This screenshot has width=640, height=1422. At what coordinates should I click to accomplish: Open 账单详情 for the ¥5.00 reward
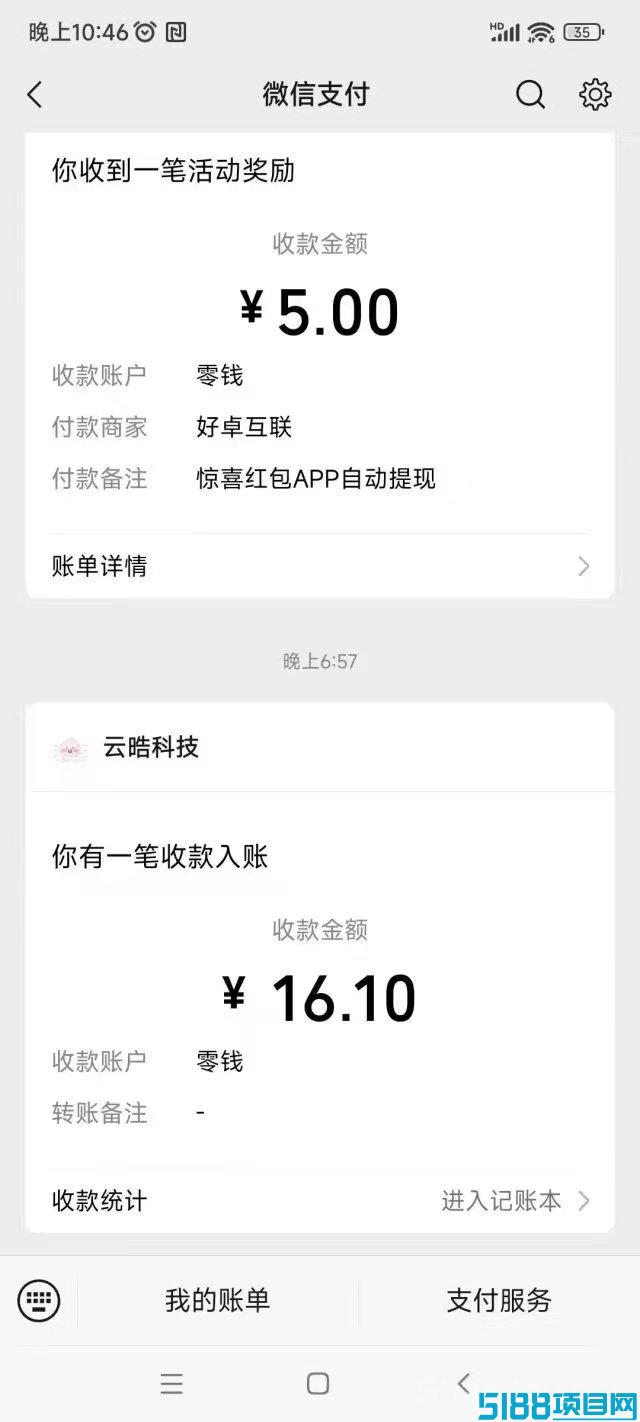click(x=320, y=566)
